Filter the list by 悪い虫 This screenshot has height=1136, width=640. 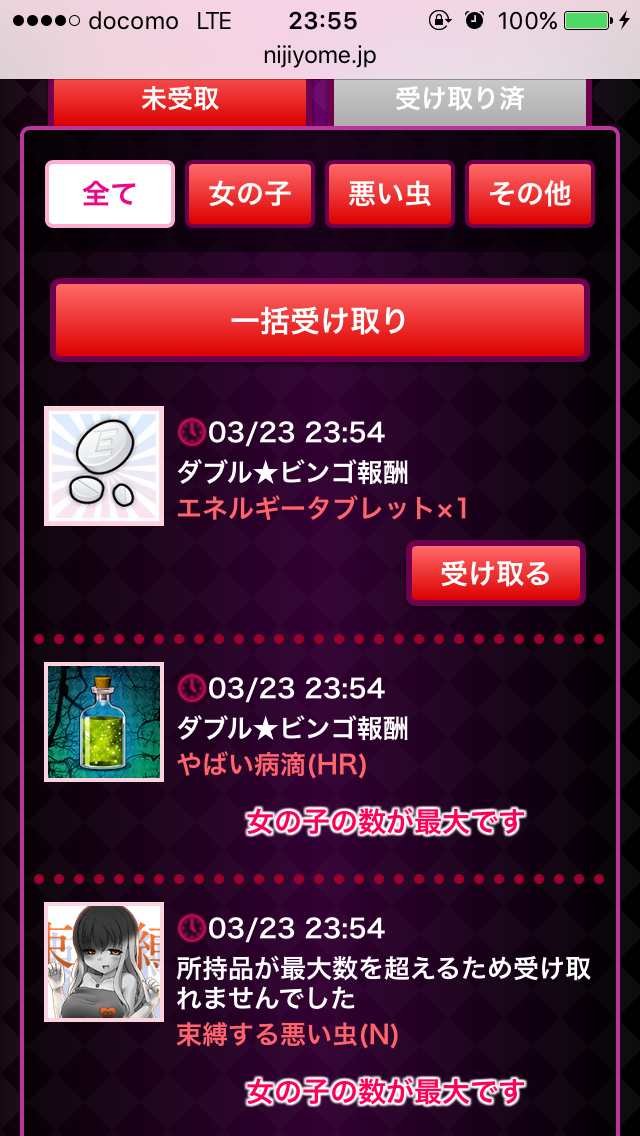point(390,194)
